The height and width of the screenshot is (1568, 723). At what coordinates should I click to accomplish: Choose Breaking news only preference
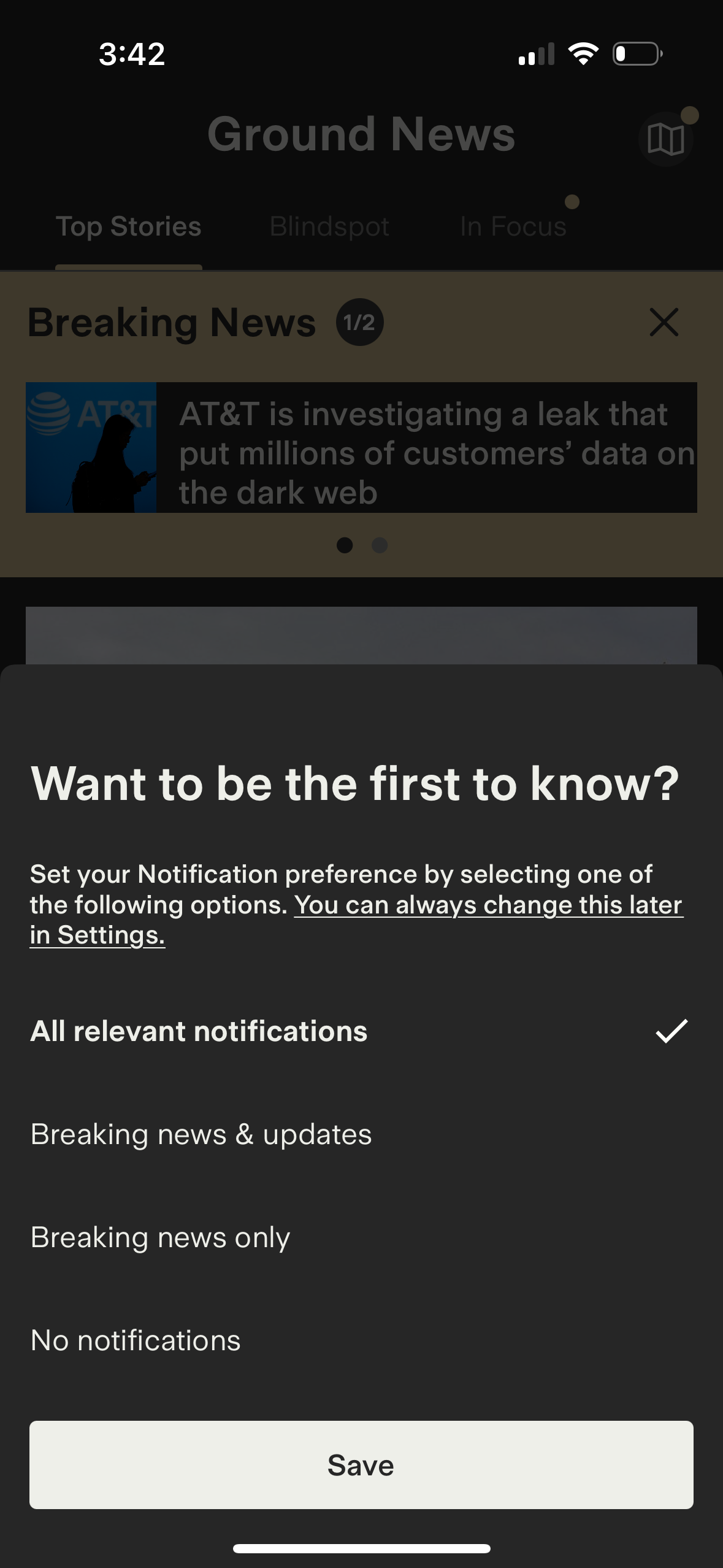click(x=159, y=1237)
